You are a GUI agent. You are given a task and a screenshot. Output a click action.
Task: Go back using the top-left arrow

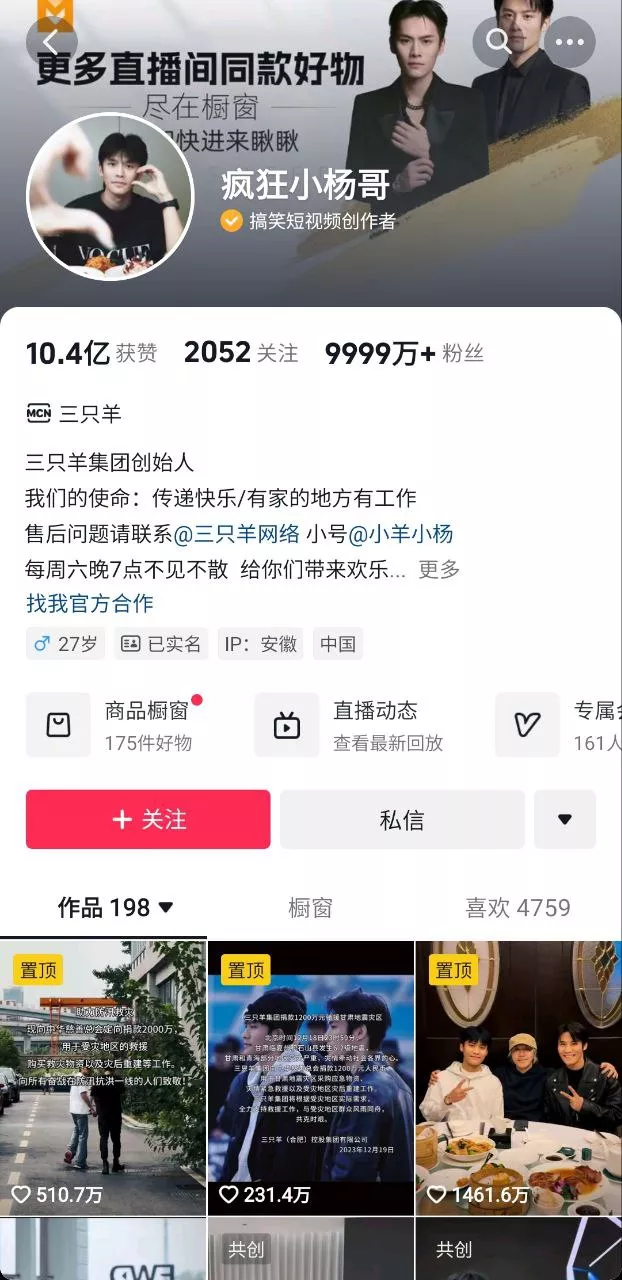52,43
